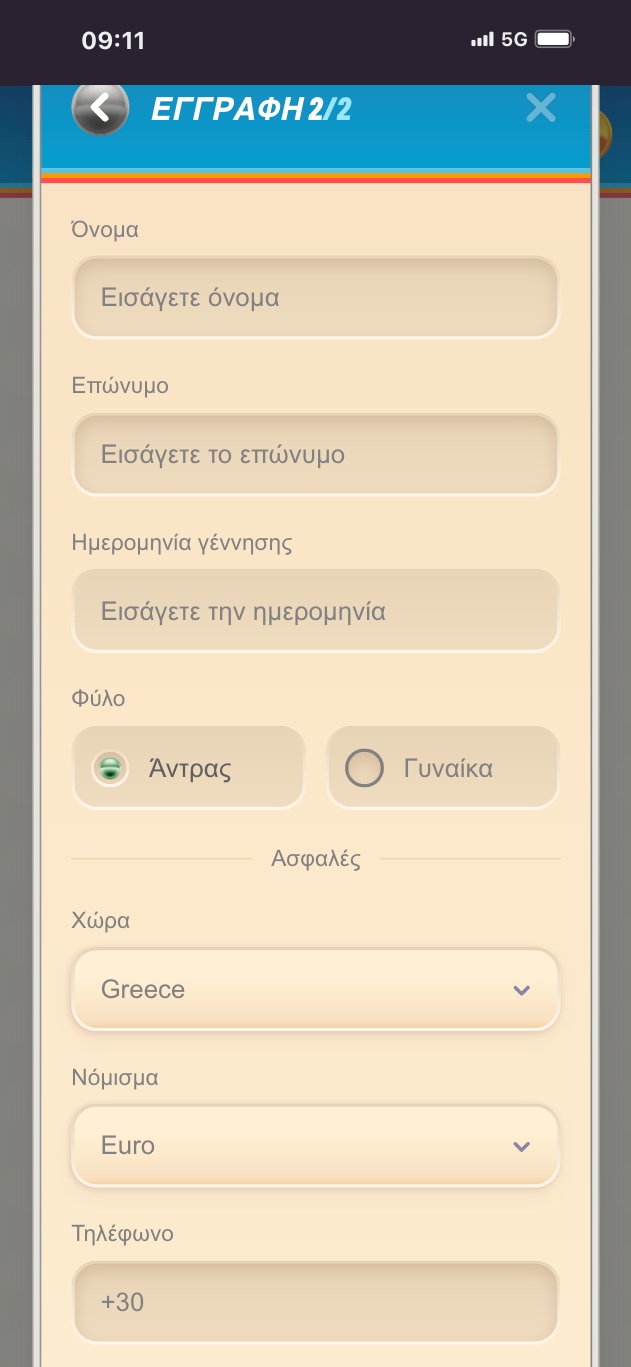
Task: Select Γυναίκα as gender
Action: point(442,769)
